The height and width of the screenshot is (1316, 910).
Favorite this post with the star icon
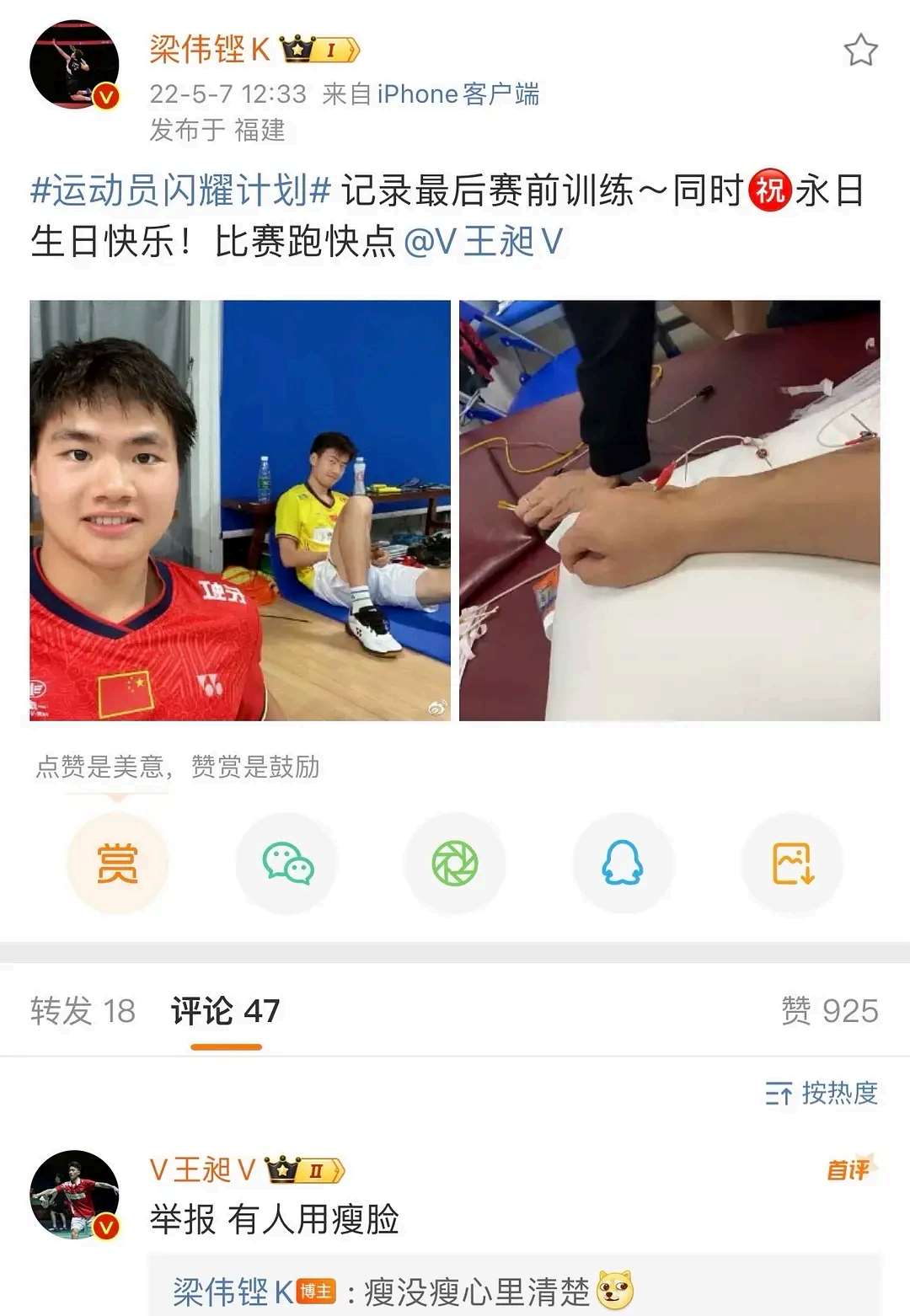click(860, 51)
